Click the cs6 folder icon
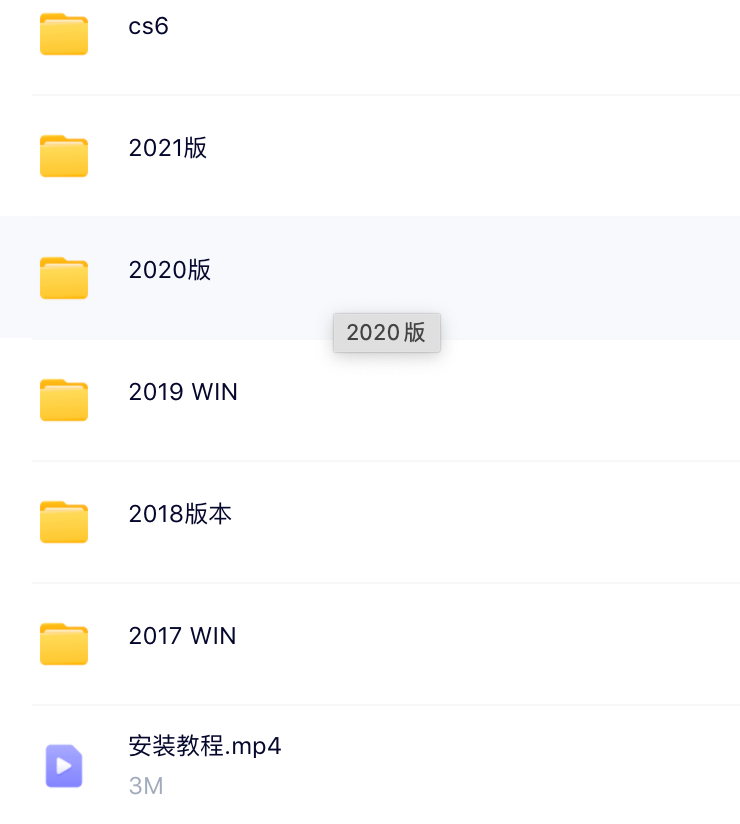This screenshot has height=824, width=740. 63,34
